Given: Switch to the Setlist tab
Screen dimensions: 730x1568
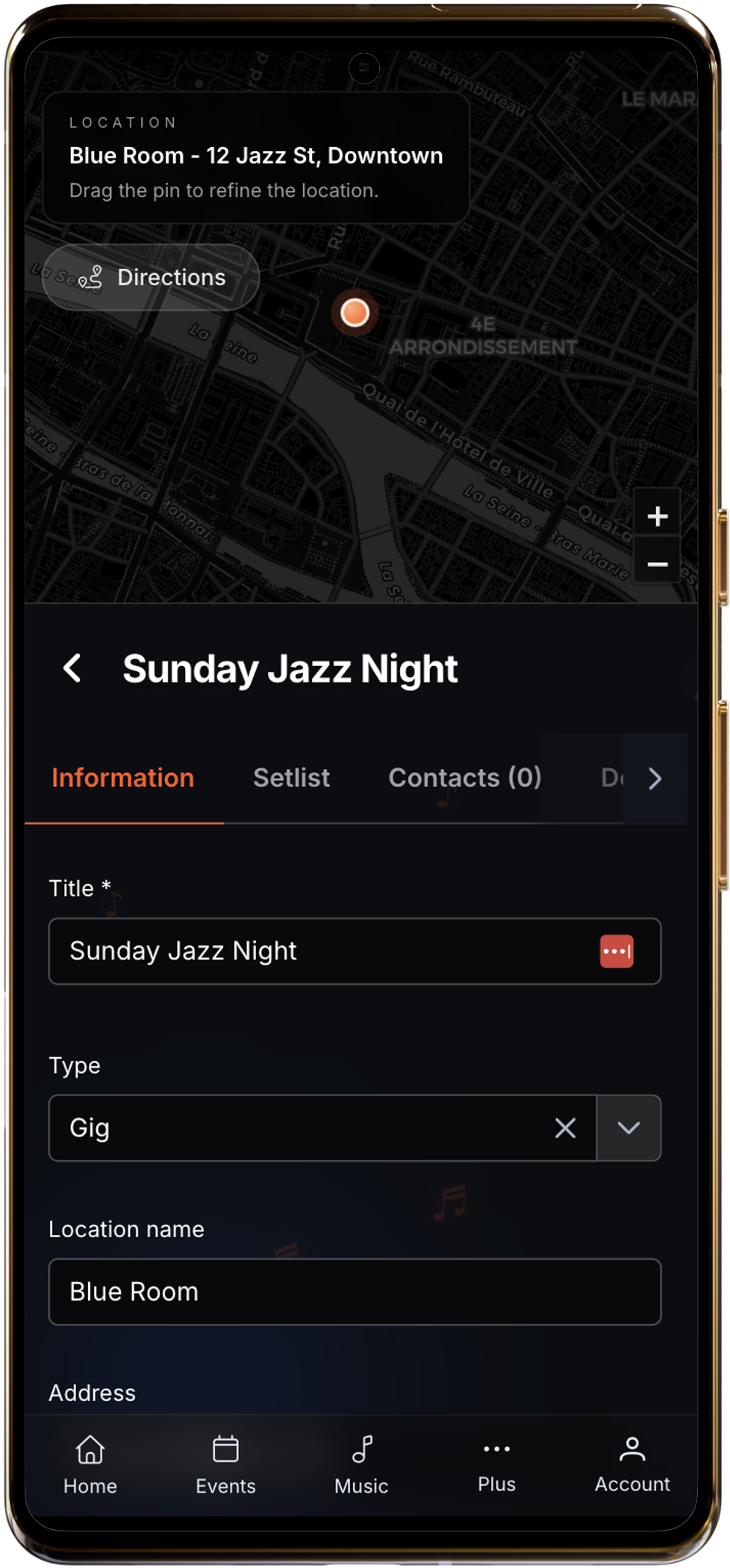Looking at the screenshot, I should tap(291, 778).
